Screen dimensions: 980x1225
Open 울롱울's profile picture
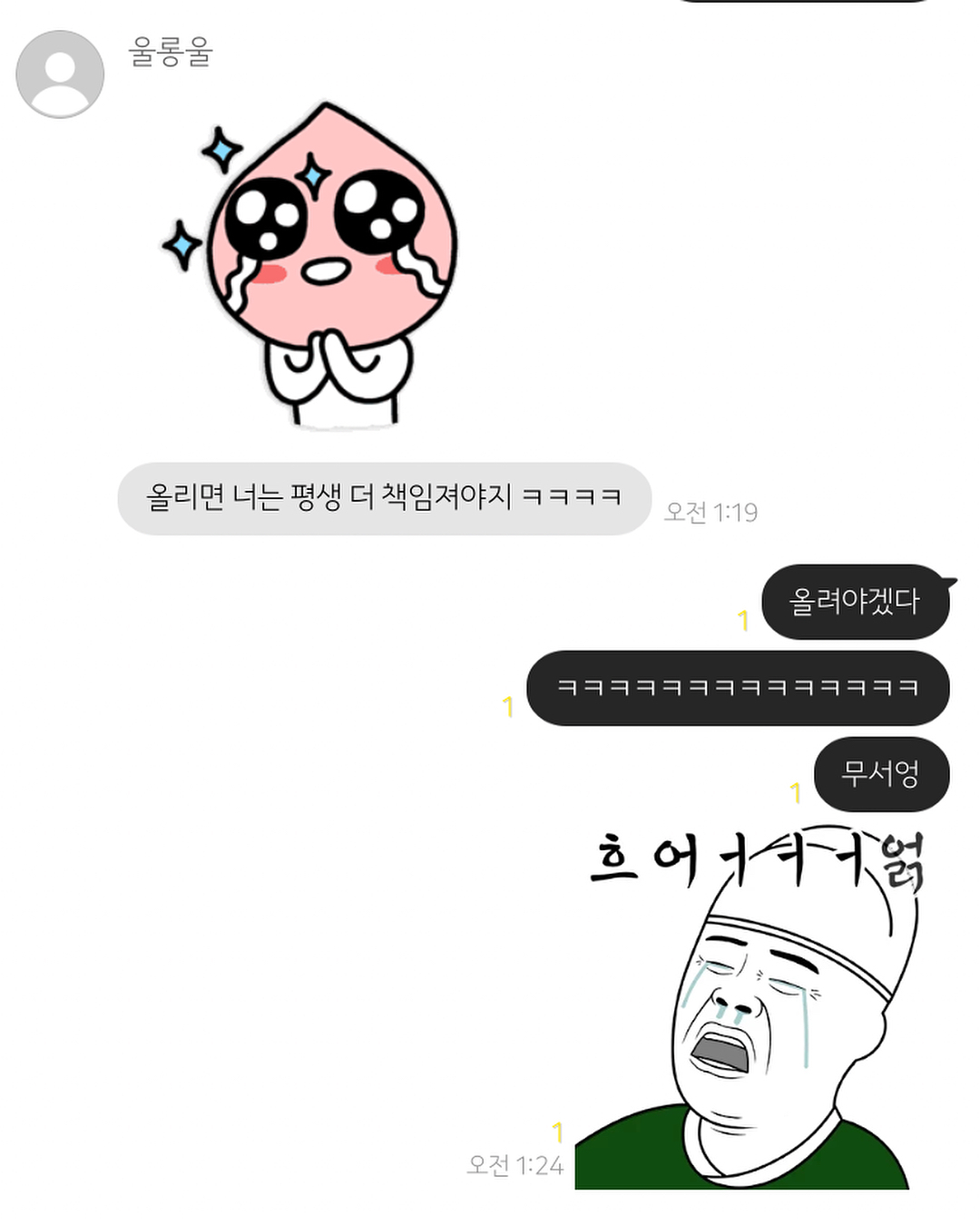pos(60,74)
